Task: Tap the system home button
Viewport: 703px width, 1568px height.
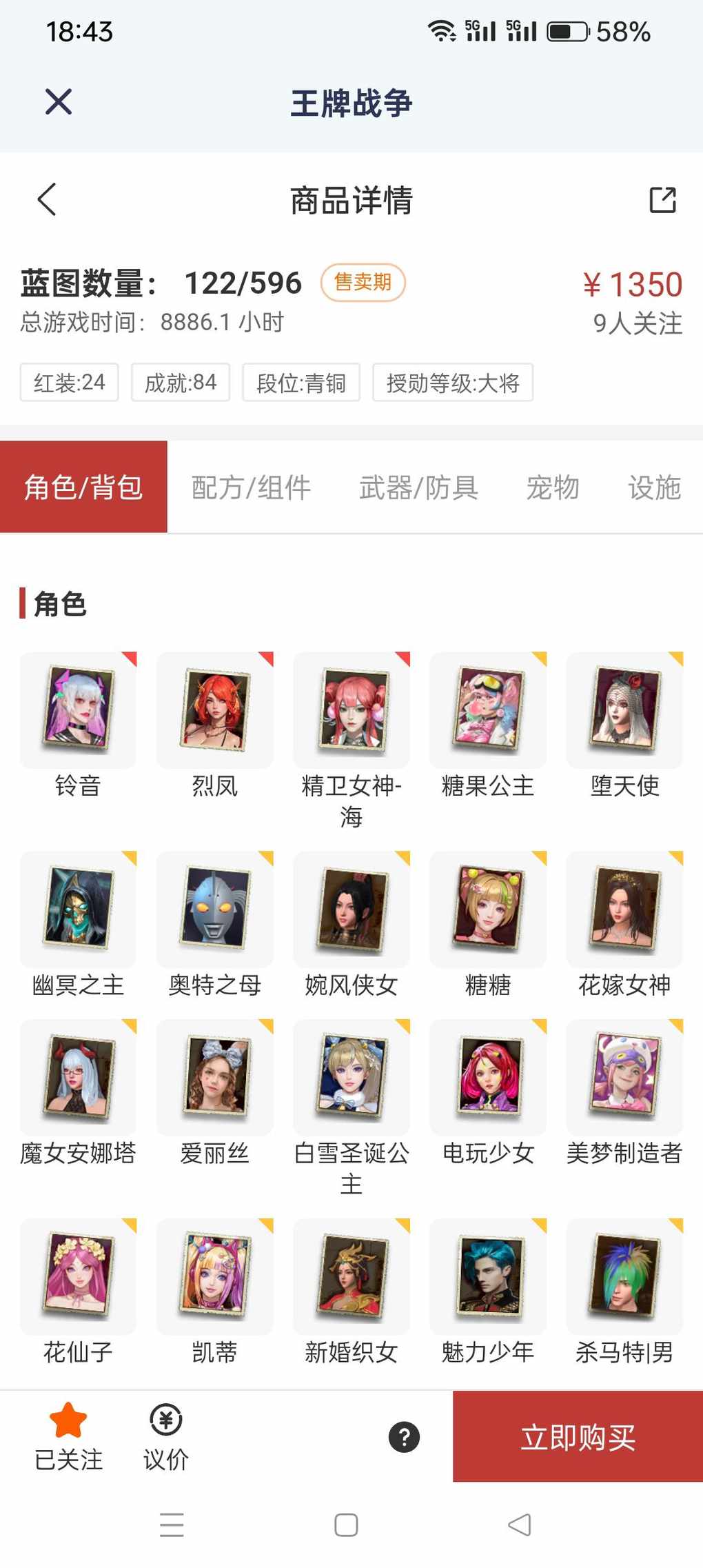Action: click(x=346, y=1525)
